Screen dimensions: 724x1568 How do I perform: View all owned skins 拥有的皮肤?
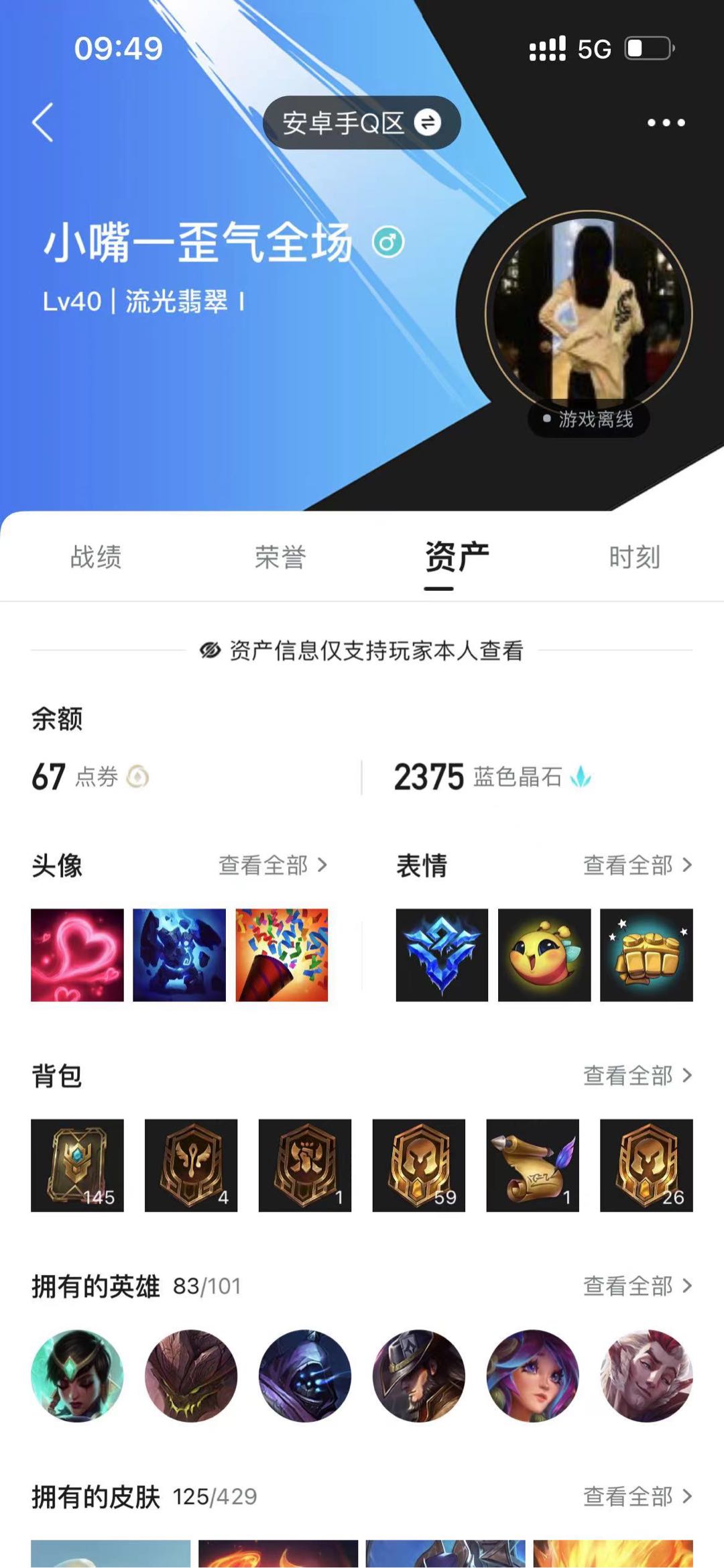click(638, 1496)
